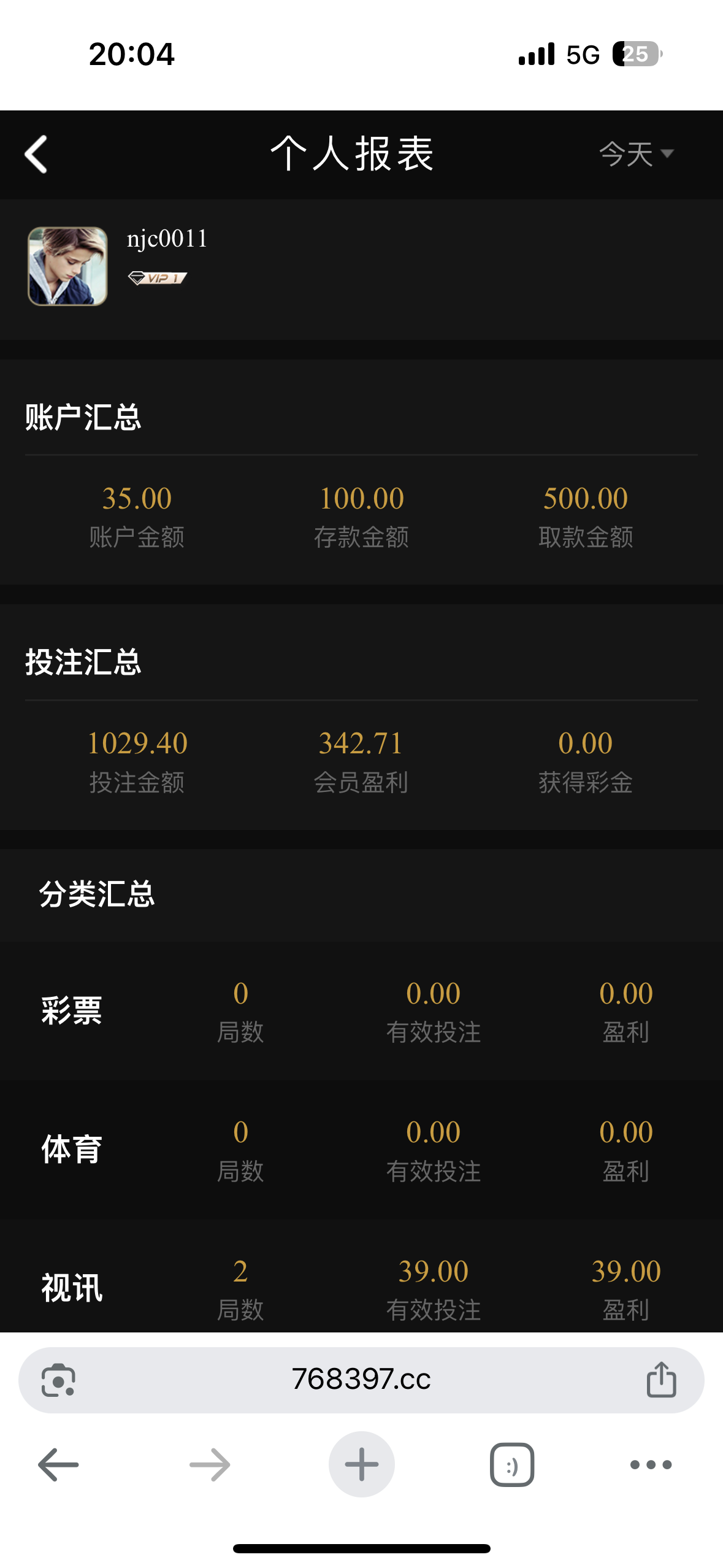This screenshot has height=1568, width=723.
Task: Tap the 768397.cc address bar
Action: tap(361, 1380)
